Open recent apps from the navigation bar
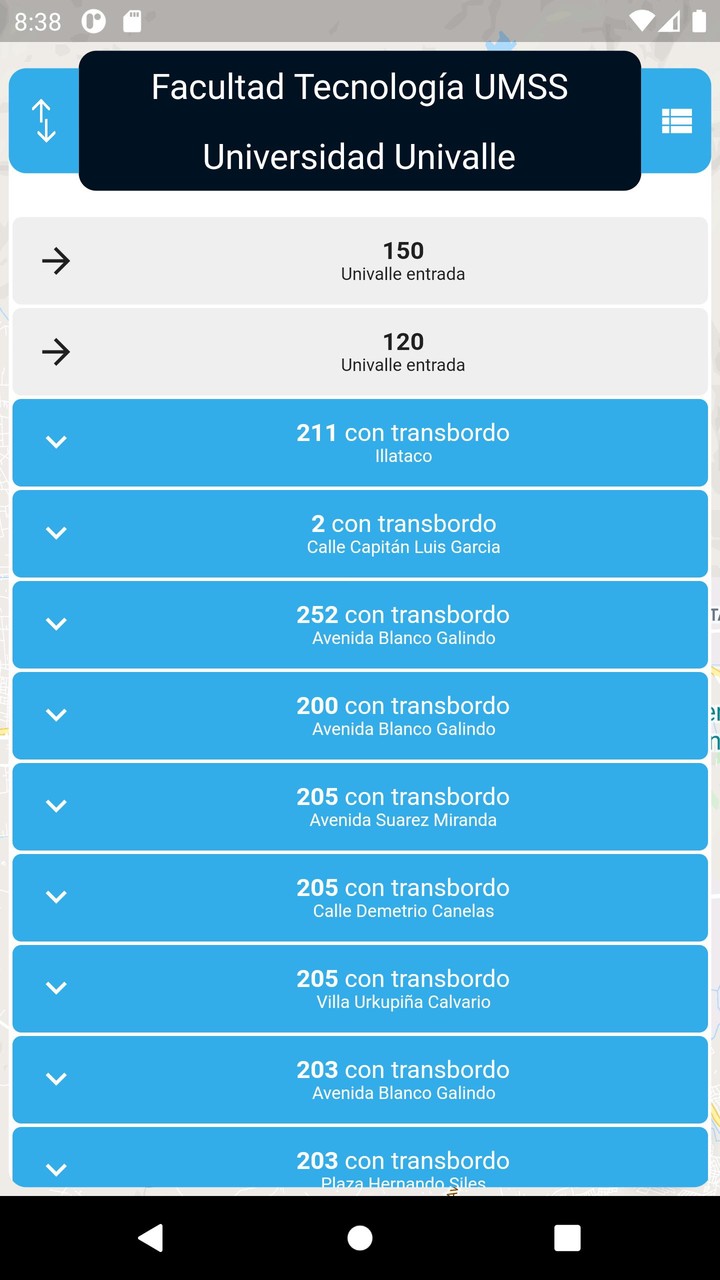The image size is (720, 1280). [567, 1237]
